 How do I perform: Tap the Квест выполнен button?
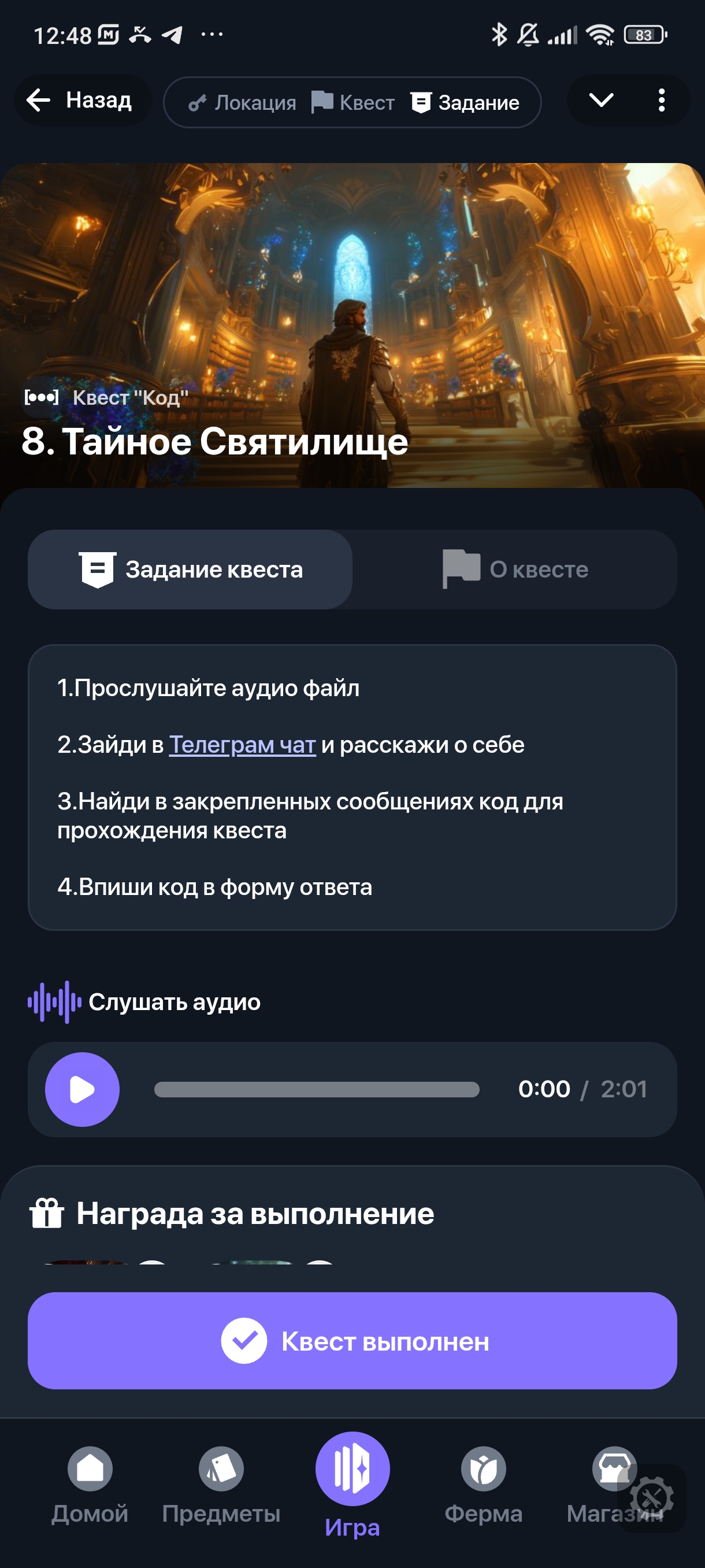point(352,1341)
